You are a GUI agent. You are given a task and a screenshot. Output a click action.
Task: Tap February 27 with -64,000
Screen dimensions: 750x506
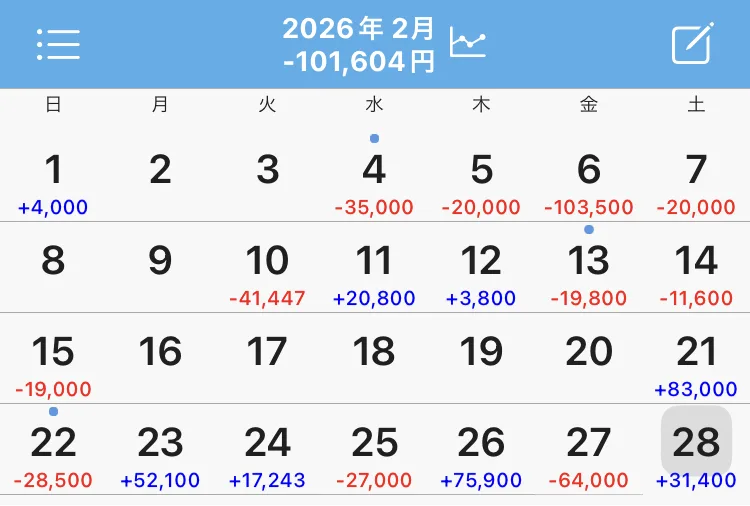point(588,450)
